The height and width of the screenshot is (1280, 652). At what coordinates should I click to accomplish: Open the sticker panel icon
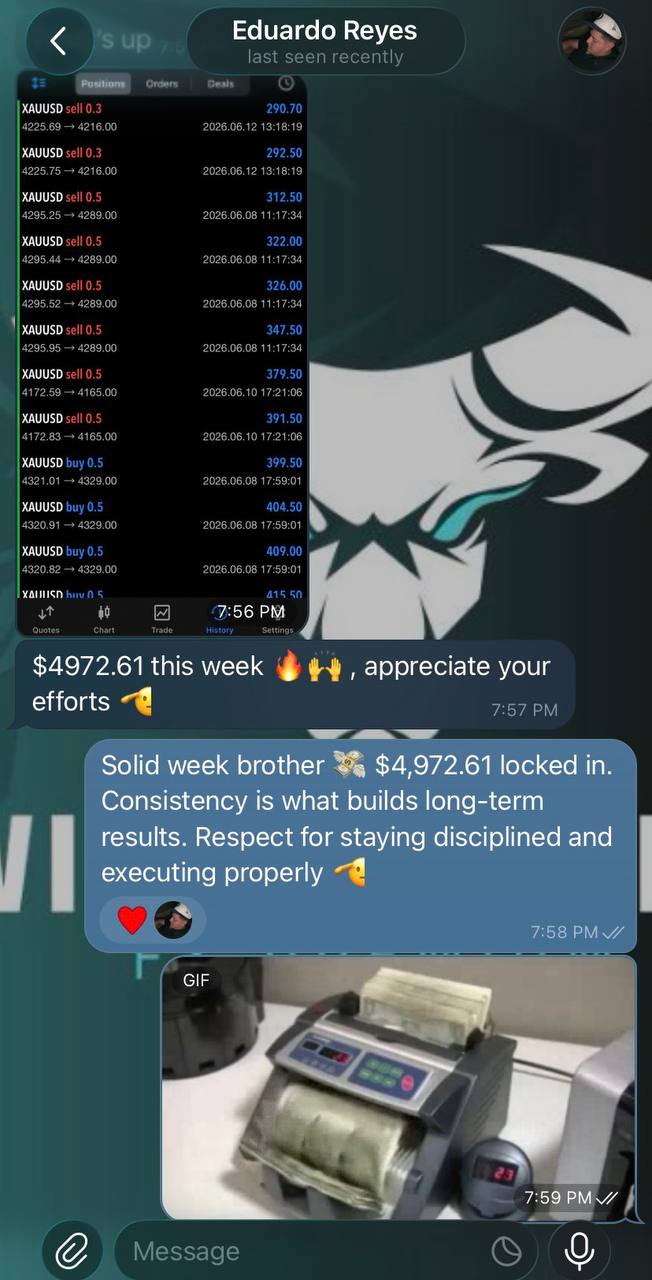508,1251
